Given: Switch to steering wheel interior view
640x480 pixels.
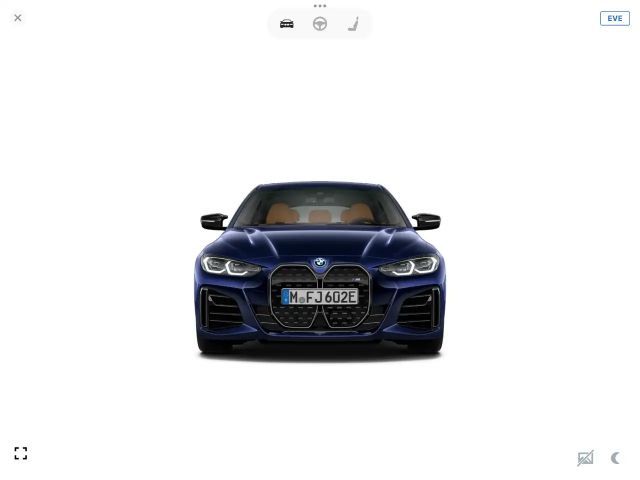Looking at the screenshot, I should (x=320, y=24).
